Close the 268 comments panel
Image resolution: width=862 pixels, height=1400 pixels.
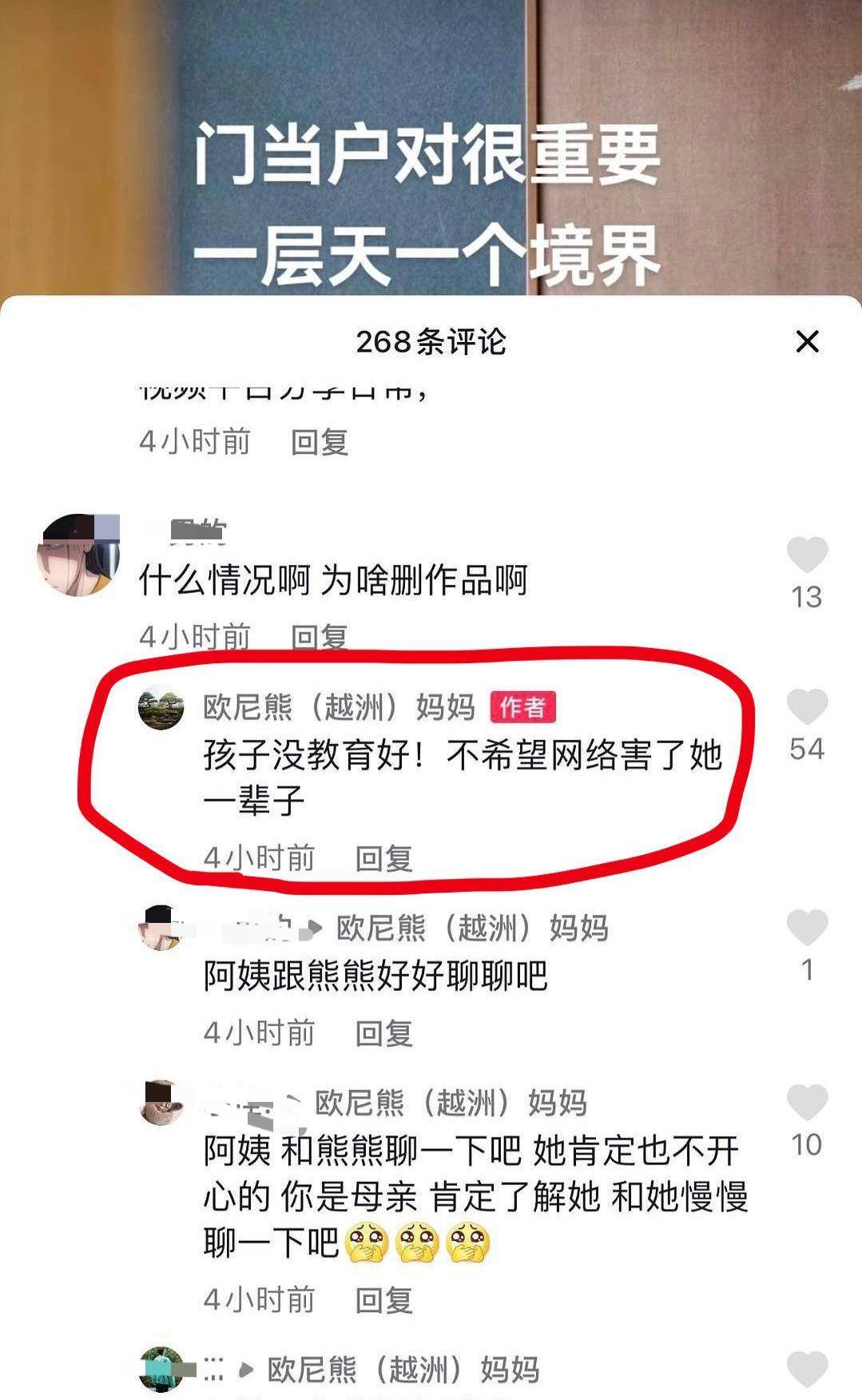pyautogui.click(x=807, y=341)
